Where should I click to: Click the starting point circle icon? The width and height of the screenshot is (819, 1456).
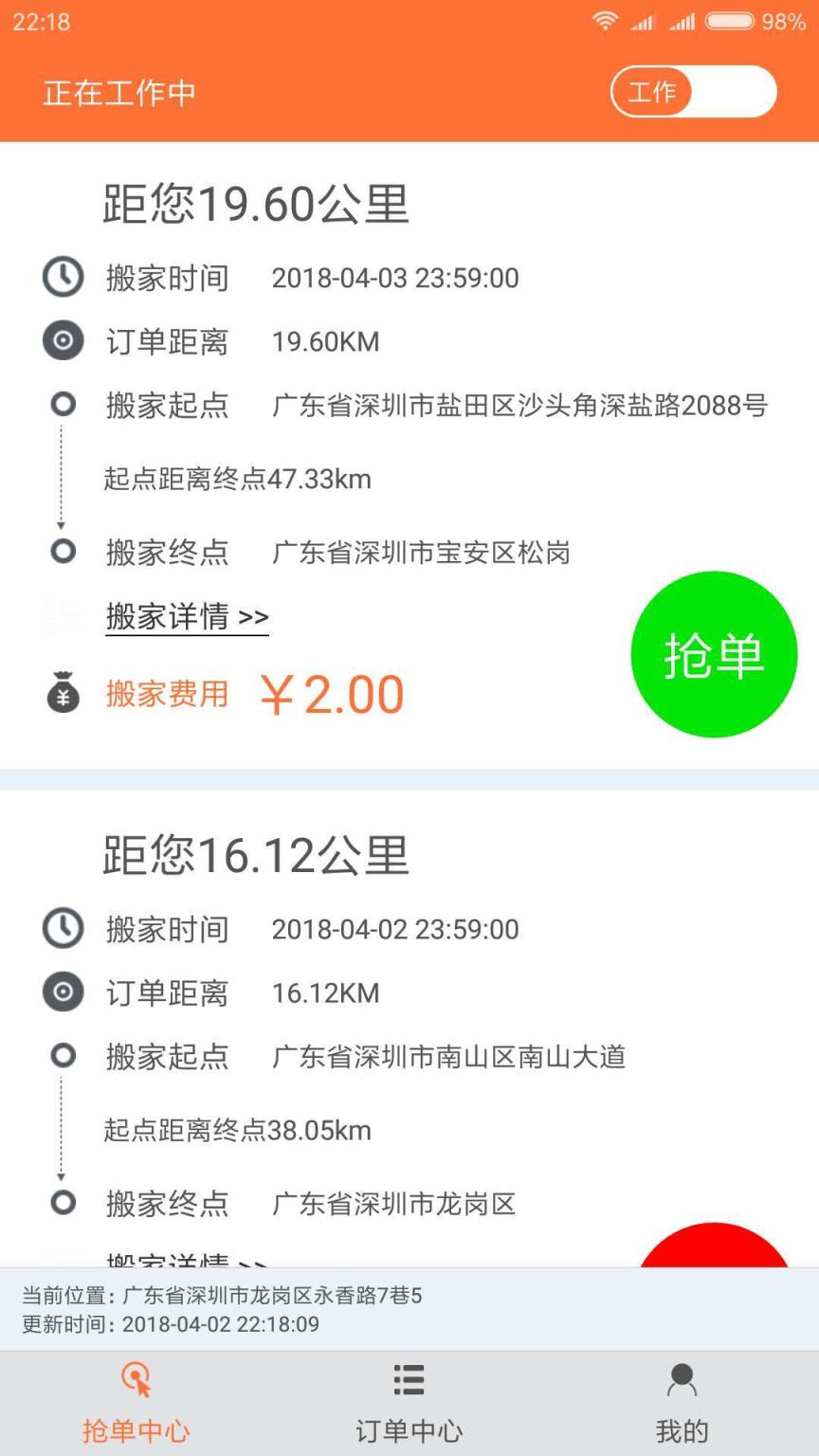[x=63, y=404]
